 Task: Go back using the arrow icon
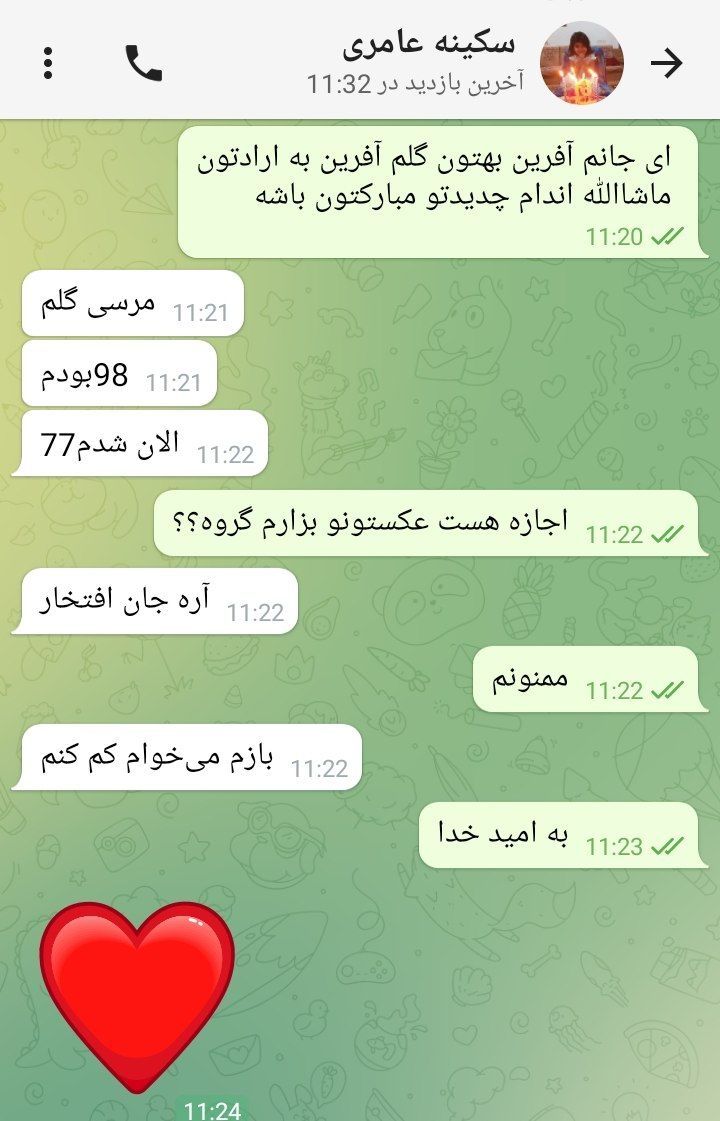[x=666, y=63]
